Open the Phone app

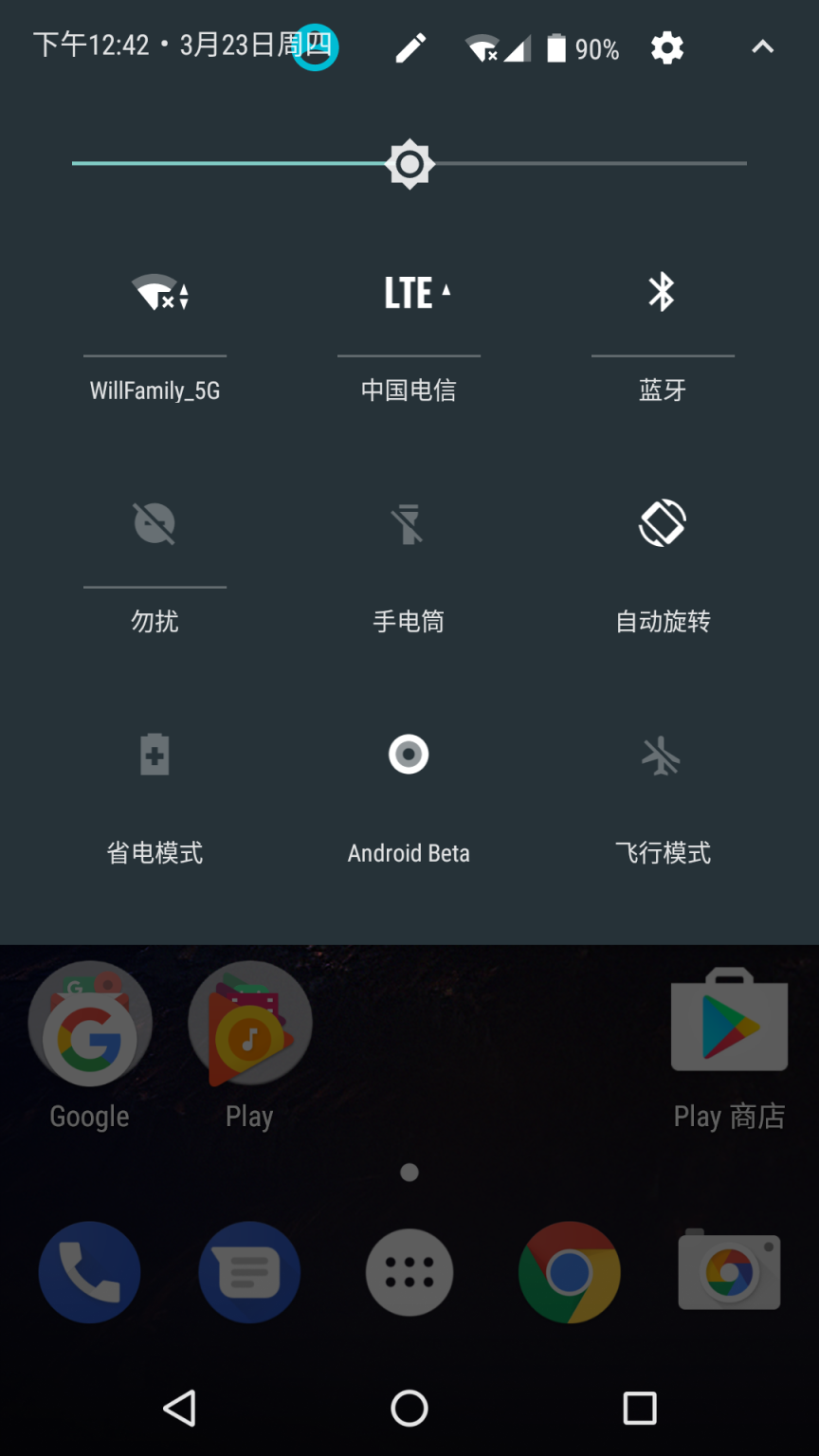(x=90, y=1271)
